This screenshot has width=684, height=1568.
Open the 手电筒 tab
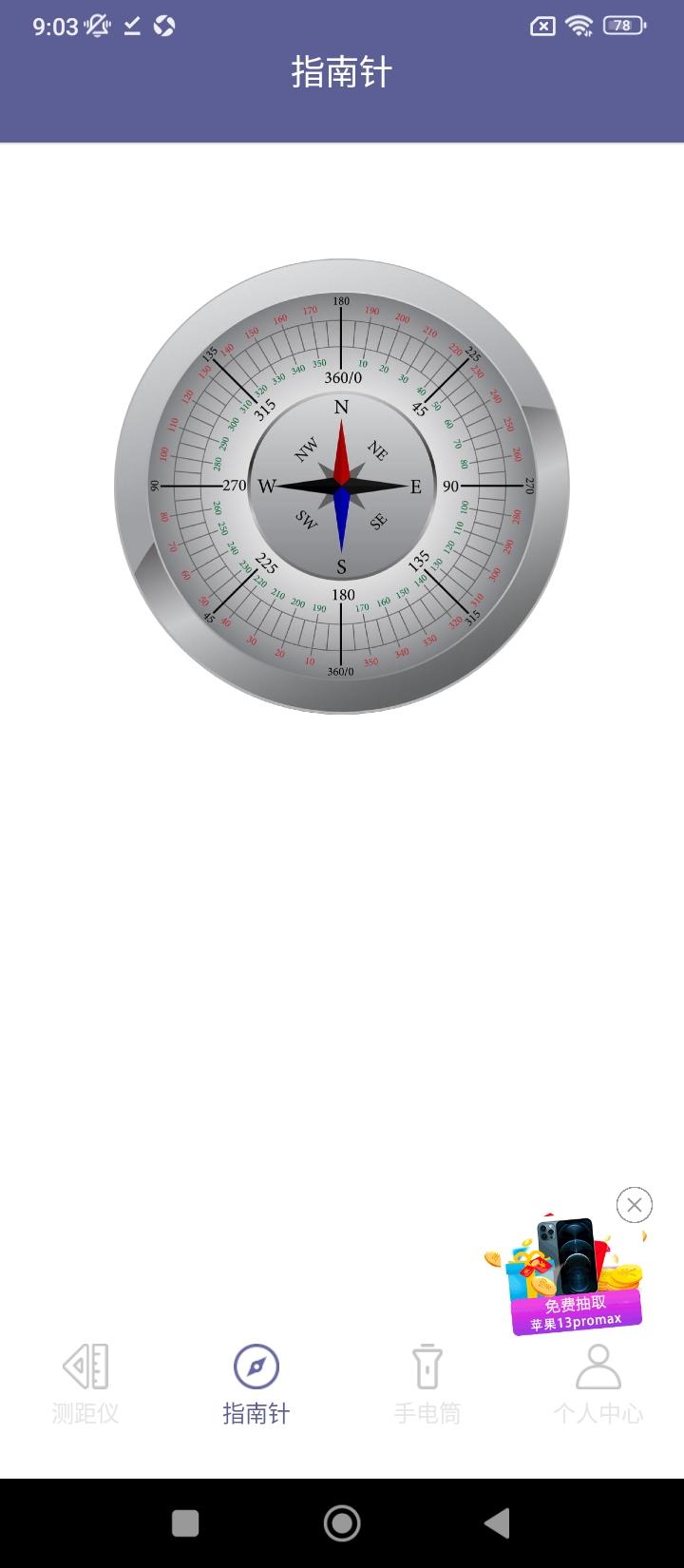coord(427,1384)
